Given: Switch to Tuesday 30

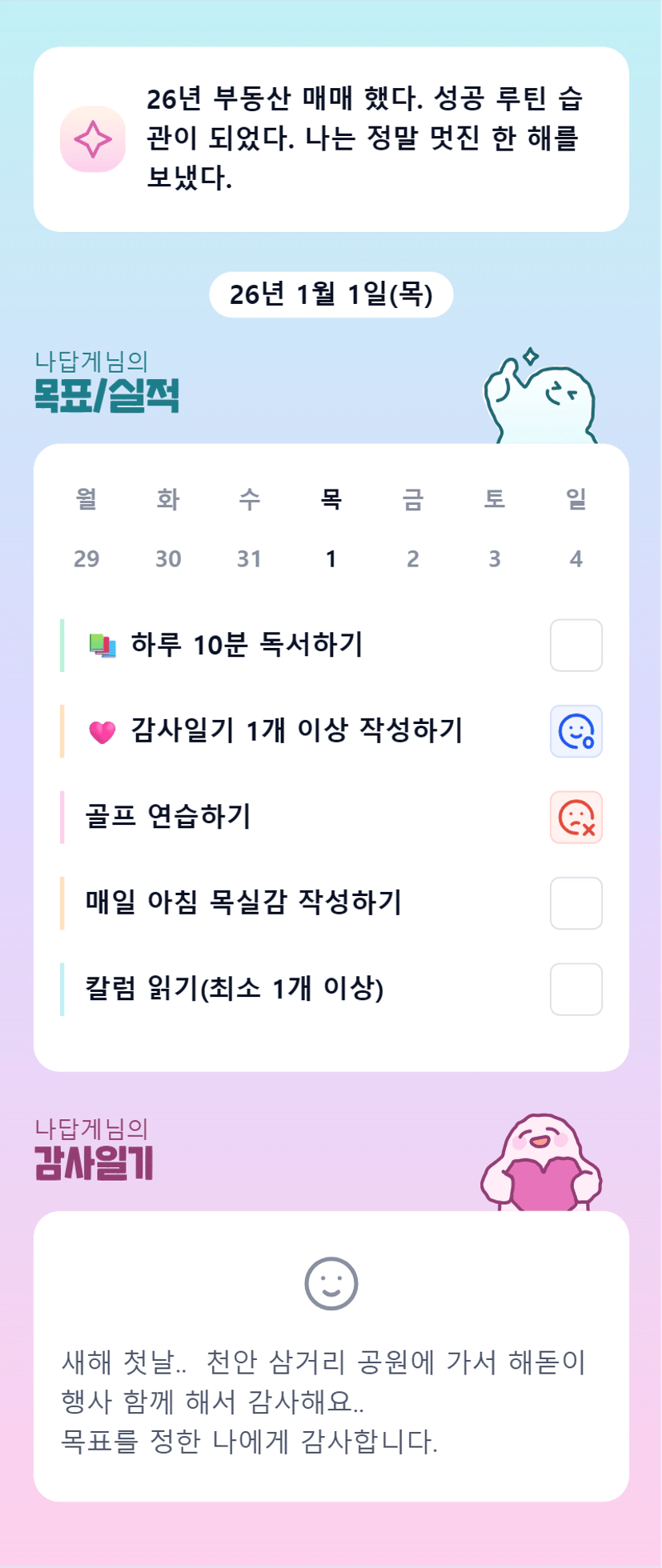Looking at the screenshot, I should click(x=168, y=558).
